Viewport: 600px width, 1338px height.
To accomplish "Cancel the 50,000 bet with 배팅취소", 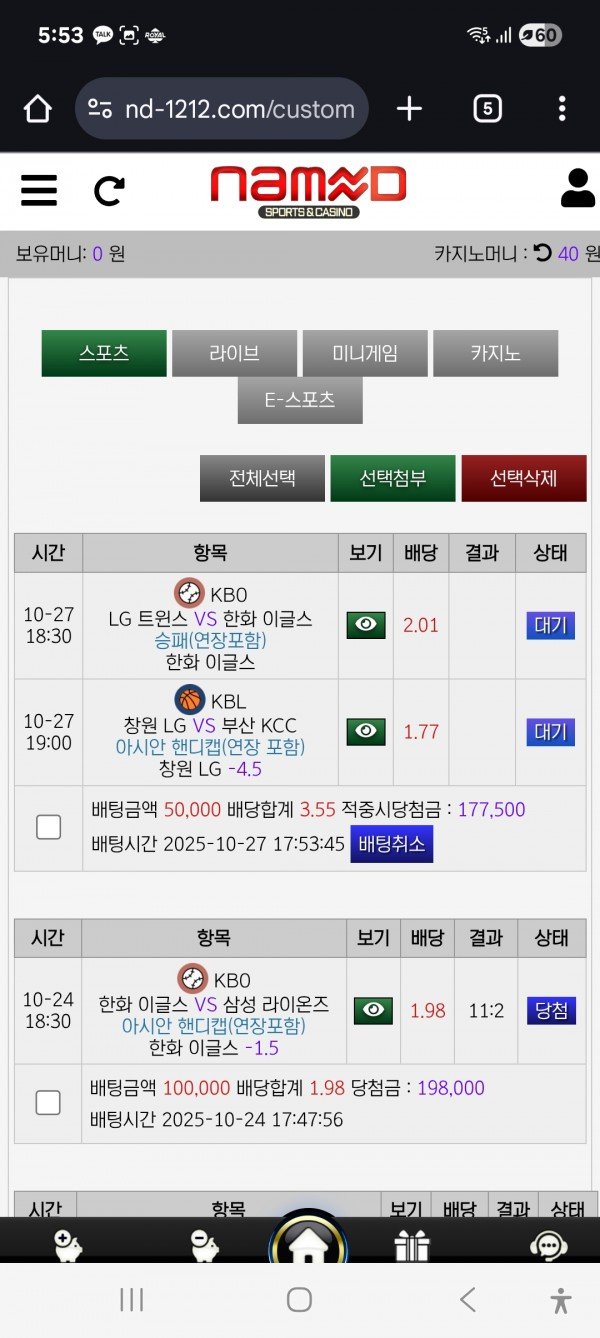I will (x=391, y=843).
